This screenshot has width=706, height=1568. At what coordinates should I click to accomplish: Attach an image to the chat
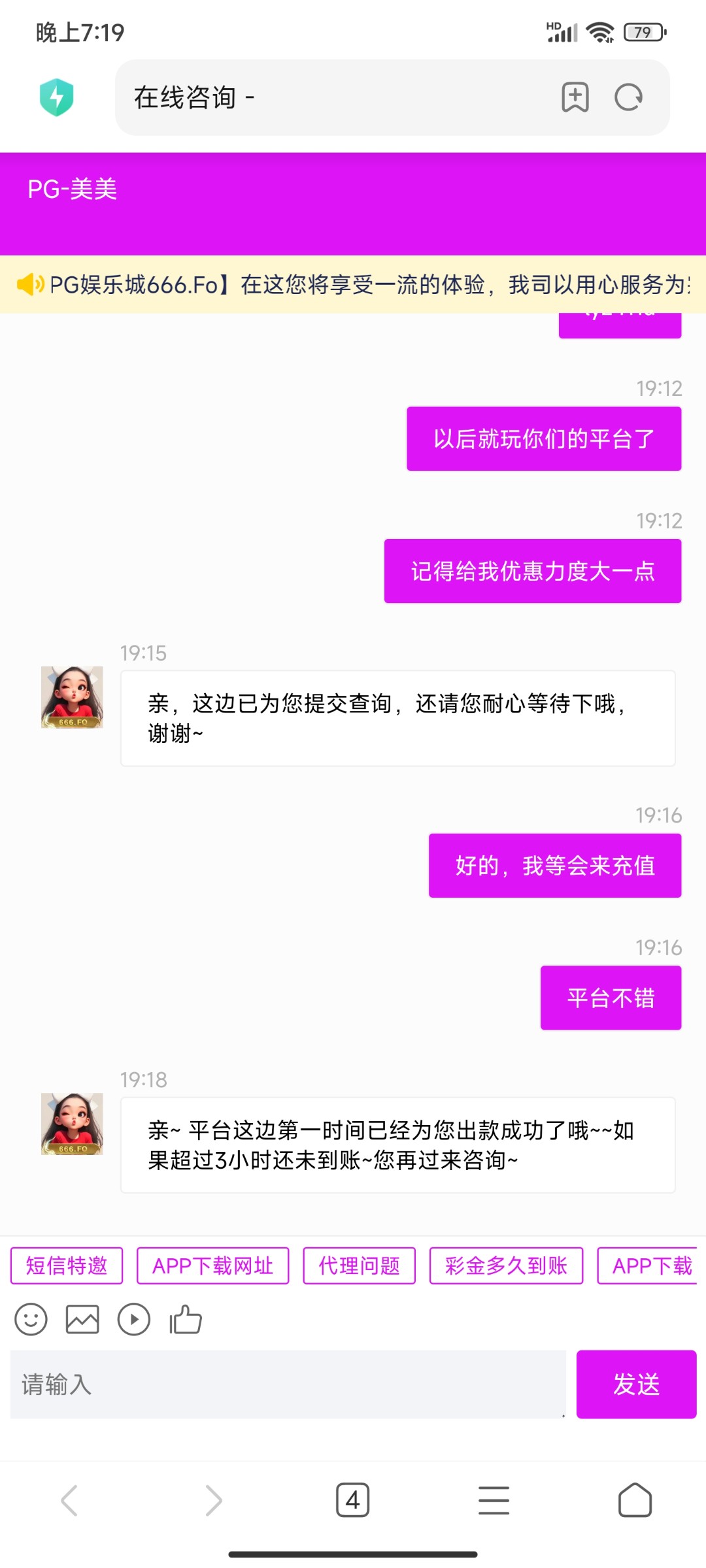coord(82,1319)
